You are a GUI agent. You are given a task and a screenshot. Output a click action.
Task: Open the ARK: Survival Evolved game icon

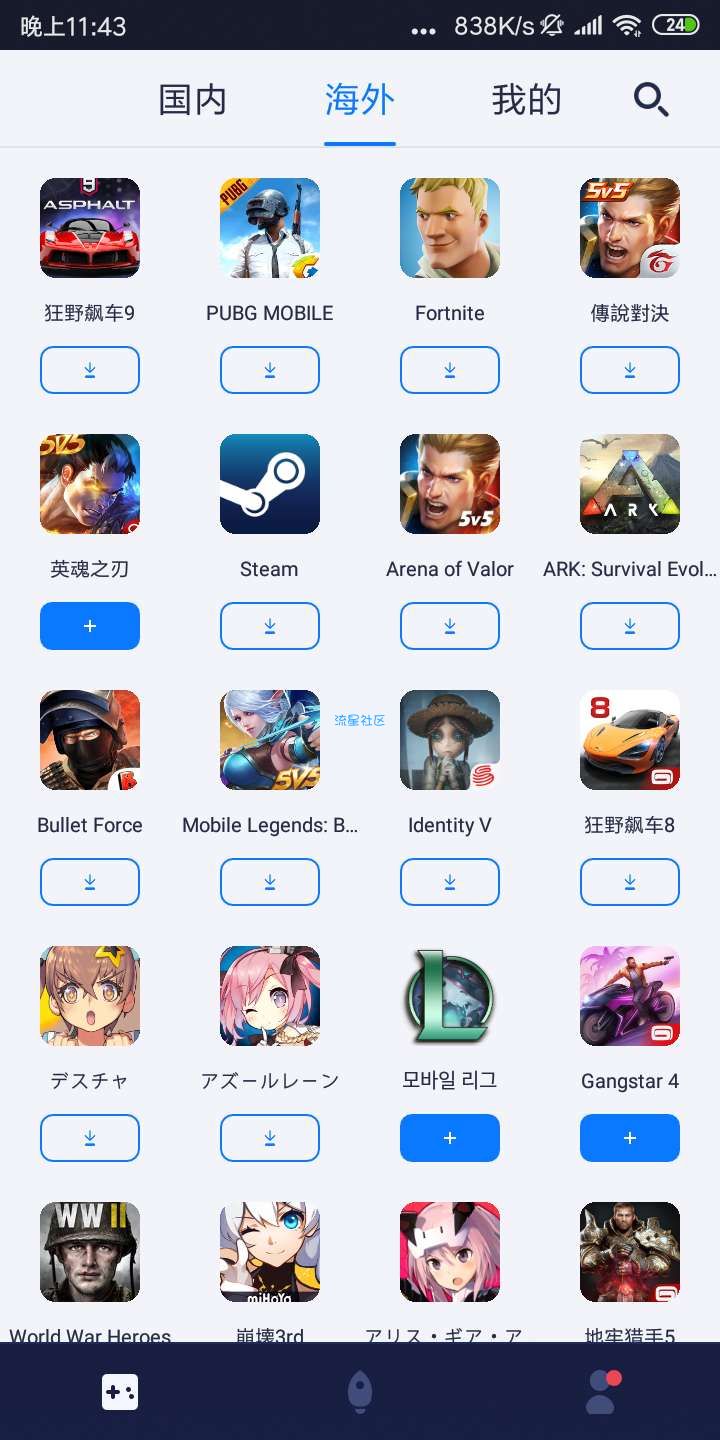click(630, 484)
